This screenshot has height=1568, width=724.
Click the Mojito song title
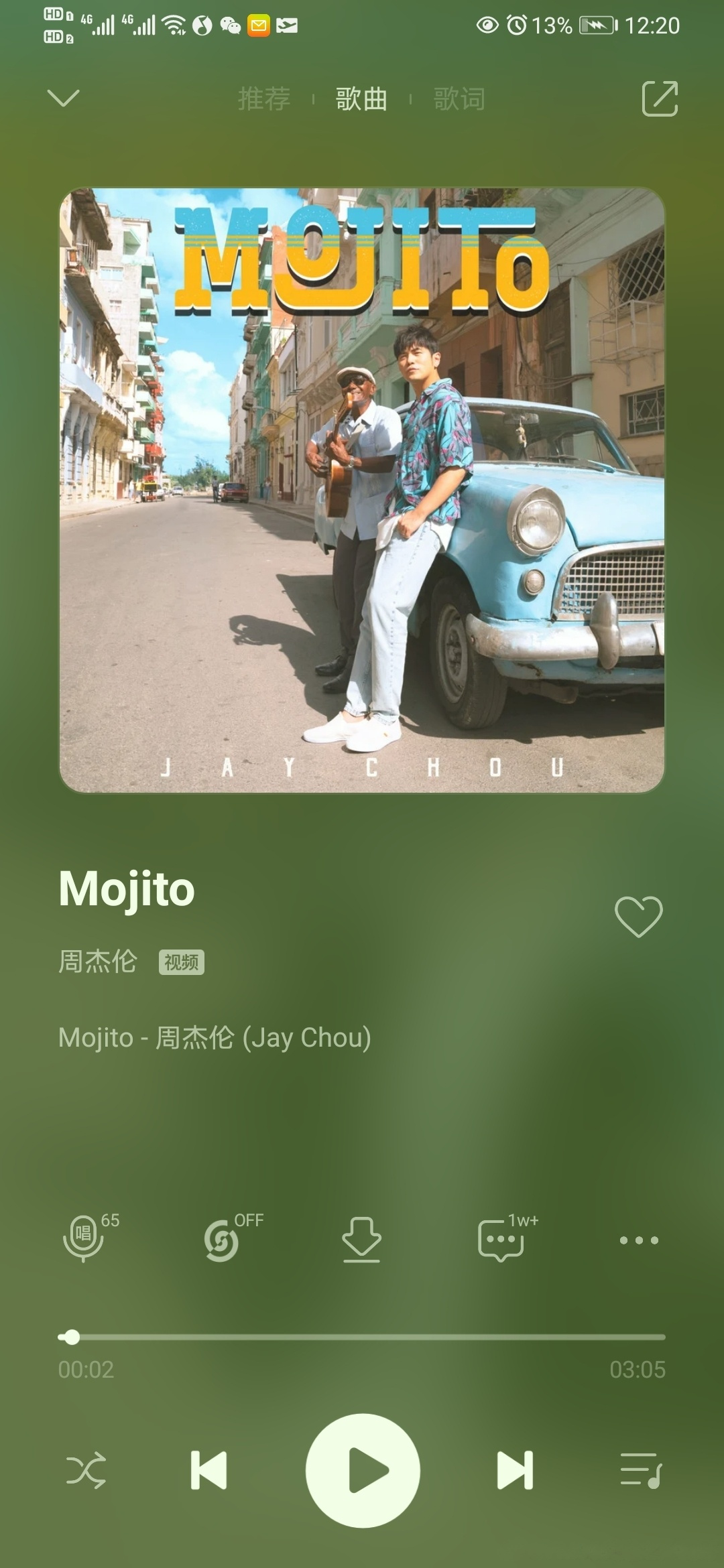pyautogui.click(x=126, y=891)
